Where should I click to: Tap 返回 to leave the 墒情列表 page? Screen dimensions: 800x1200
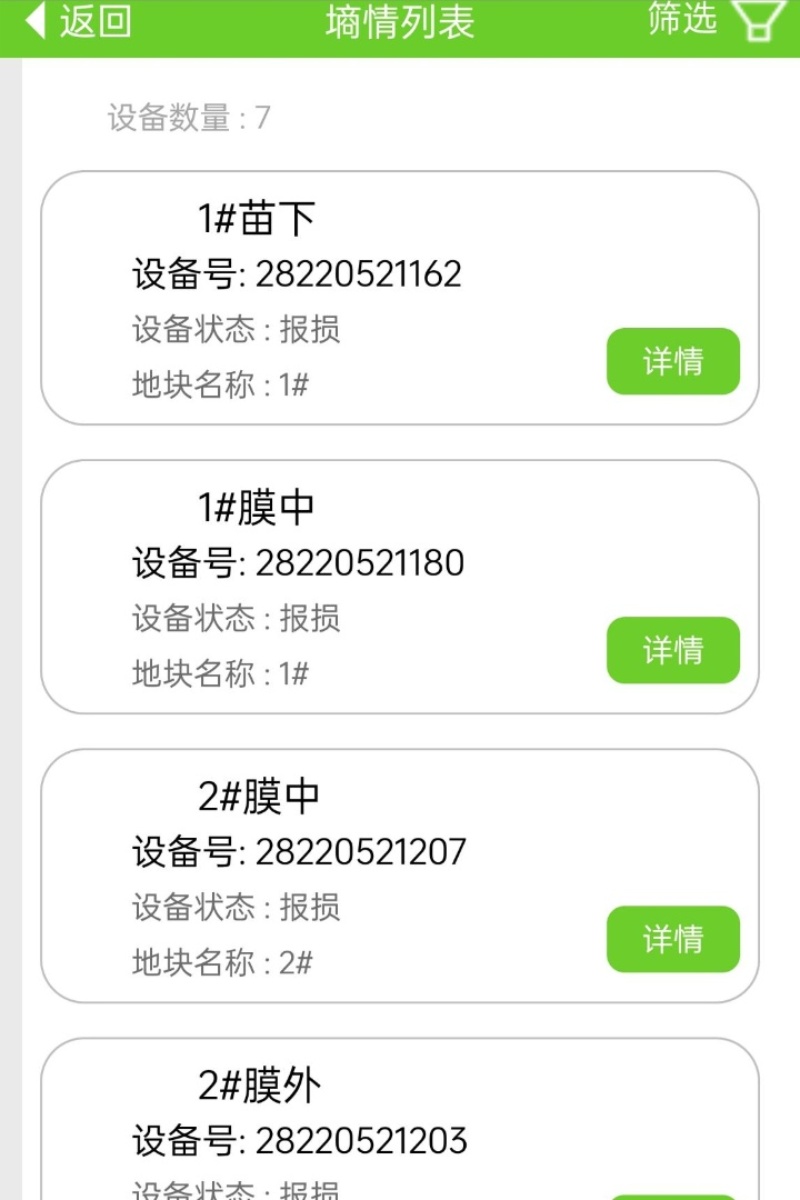click(x=97, y=22)
